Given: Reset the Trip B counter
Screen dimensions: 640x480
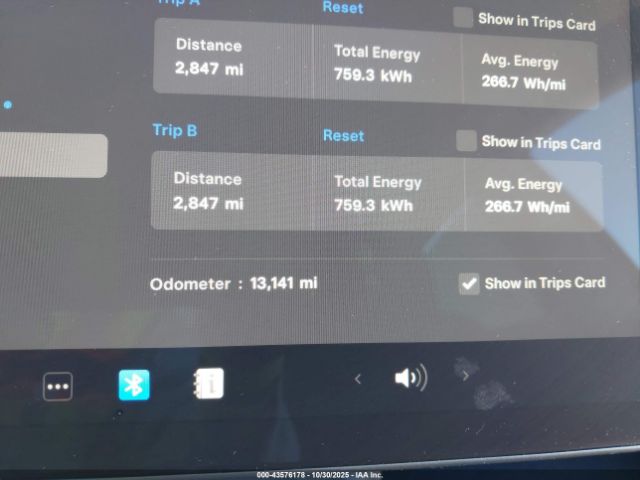Looking at the screenshot, I should [343, 135].
